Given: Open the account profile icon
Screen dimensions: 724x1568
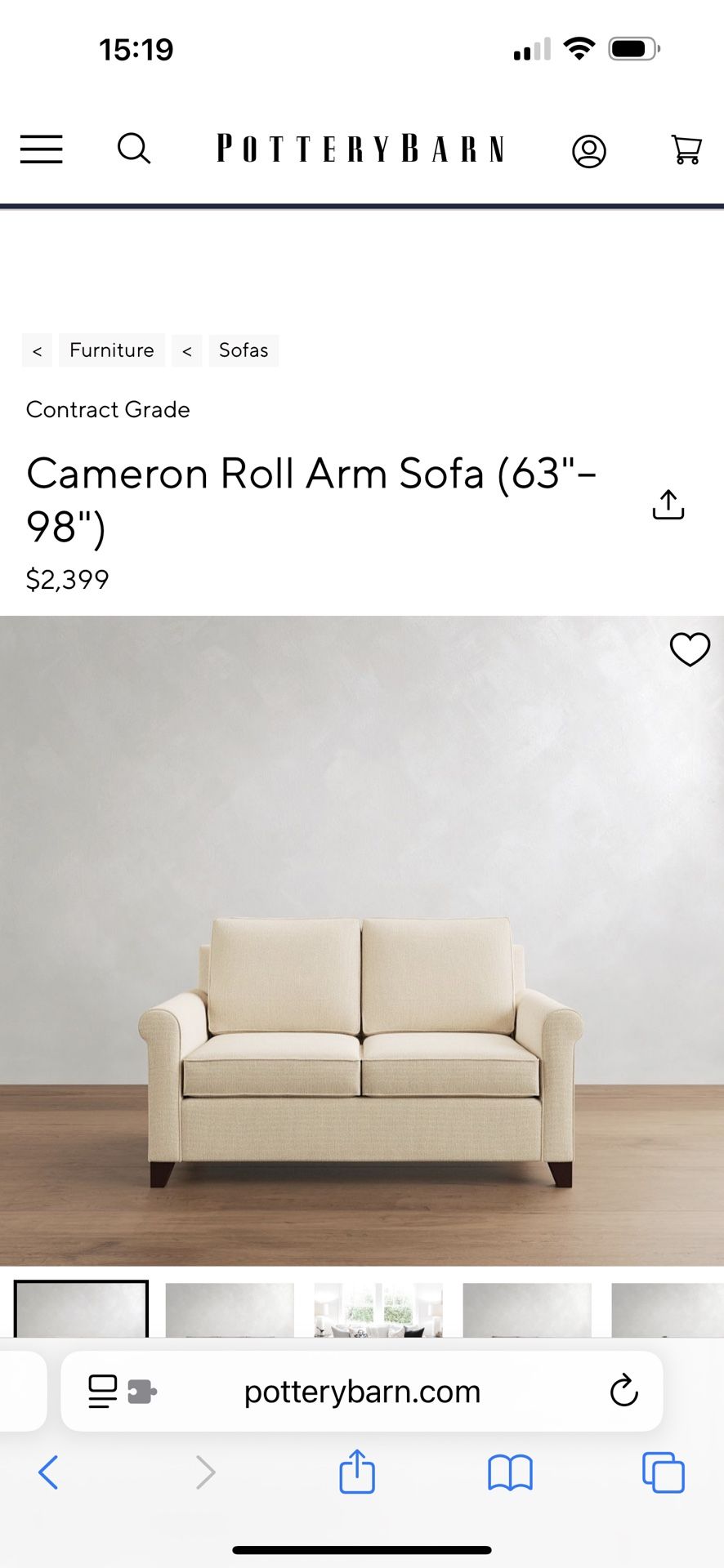Looking at the screenshot, I should [588, 151].
